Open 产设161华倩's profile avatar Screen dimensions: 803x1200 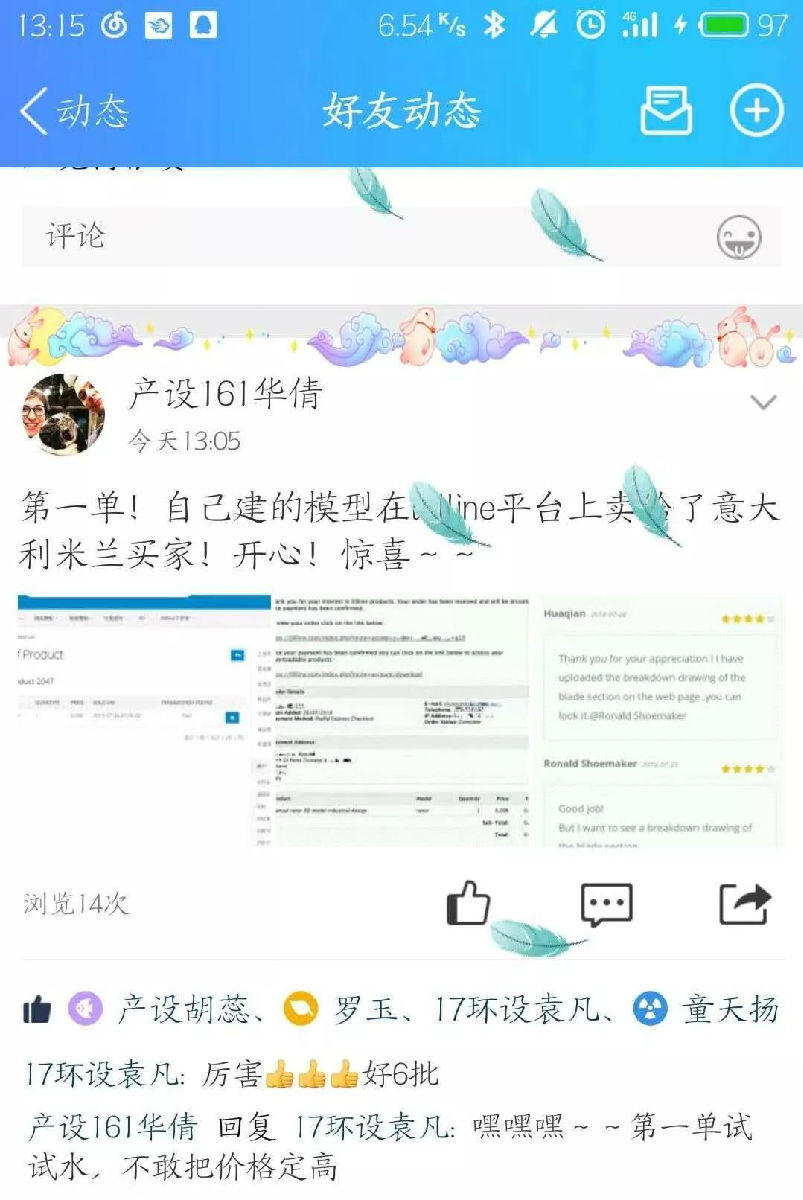[62, 414]
